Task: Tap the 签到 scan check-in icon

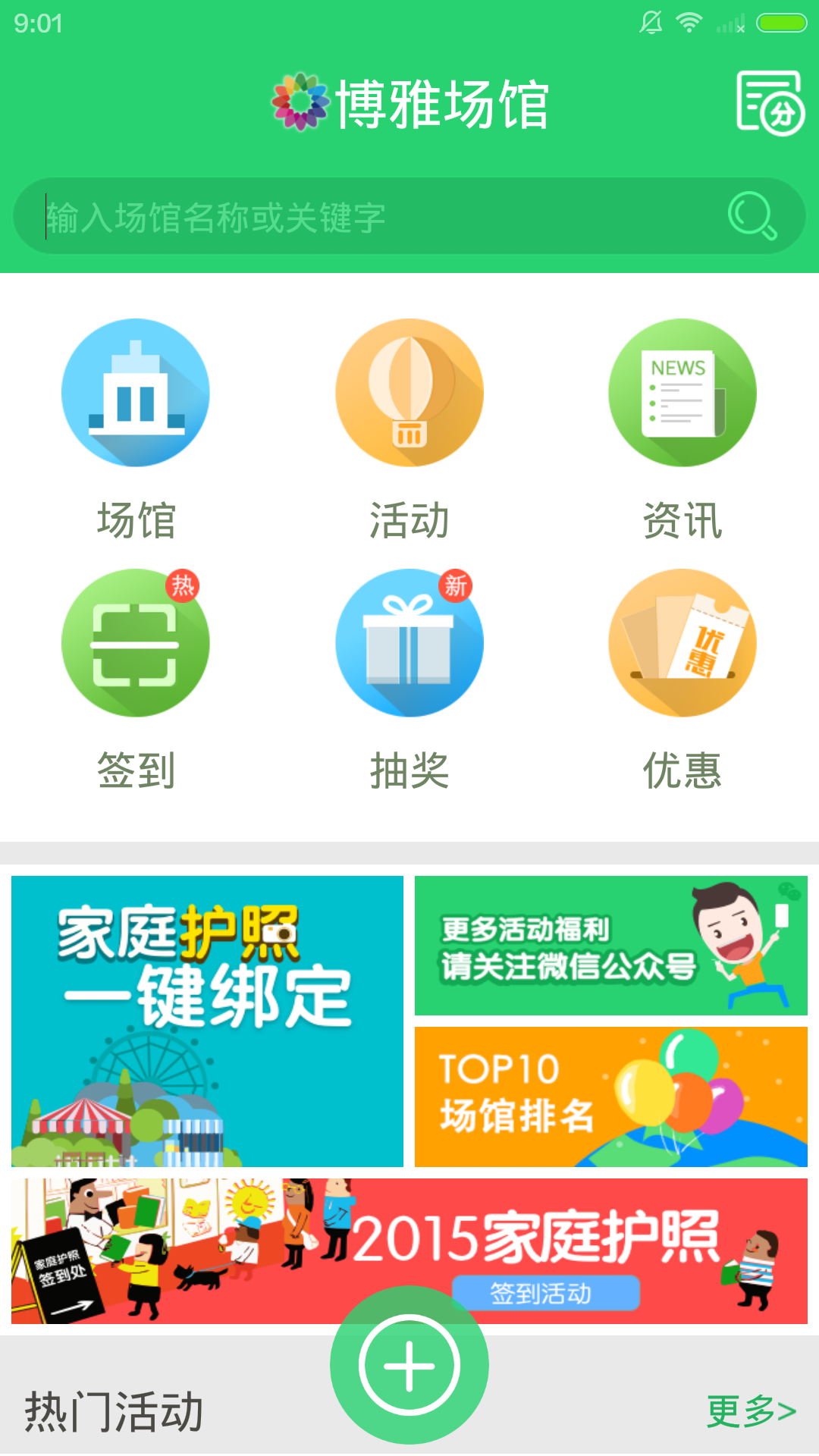Action: click(x=135, y=642)
